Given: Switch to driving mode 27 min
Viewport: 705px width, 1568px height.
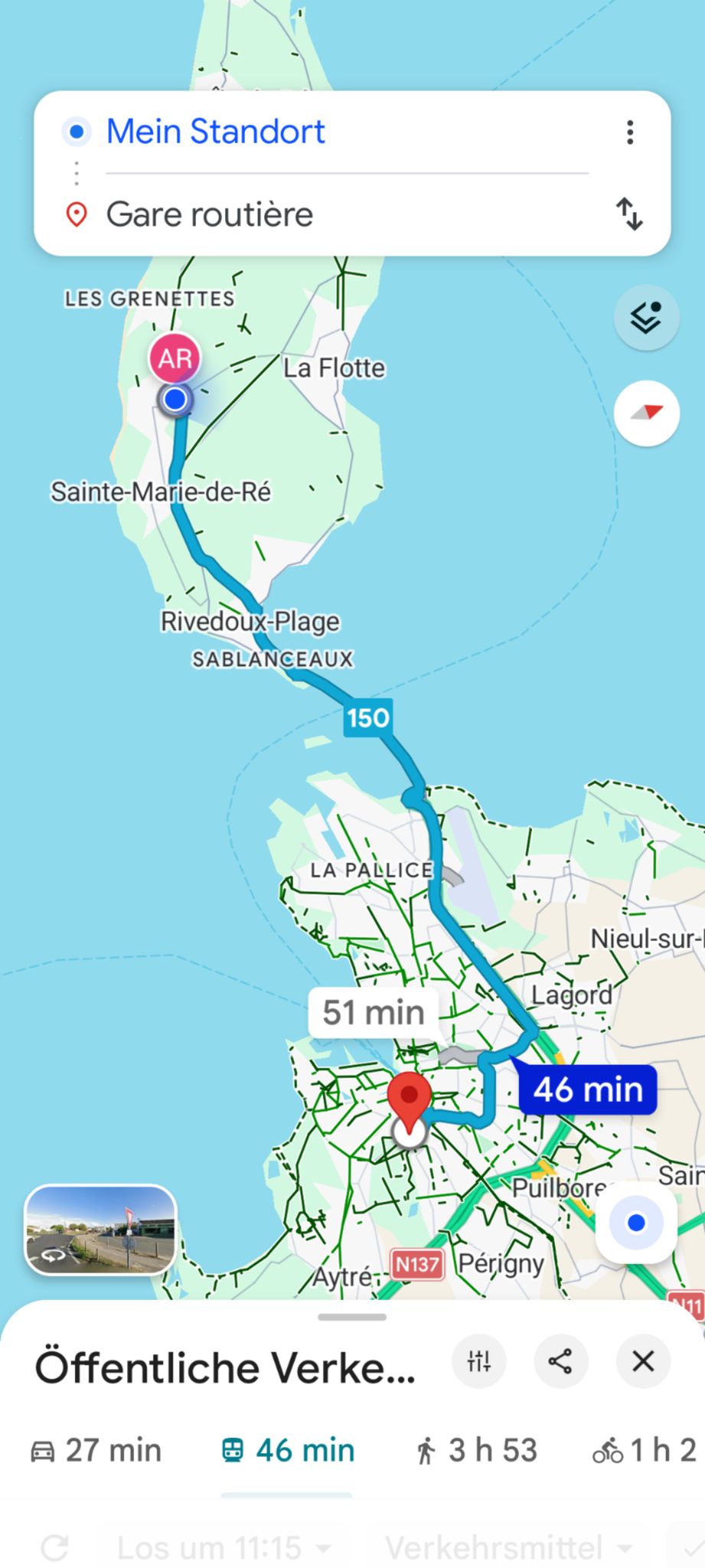Looking at the screenshot, I should 96,1450.
